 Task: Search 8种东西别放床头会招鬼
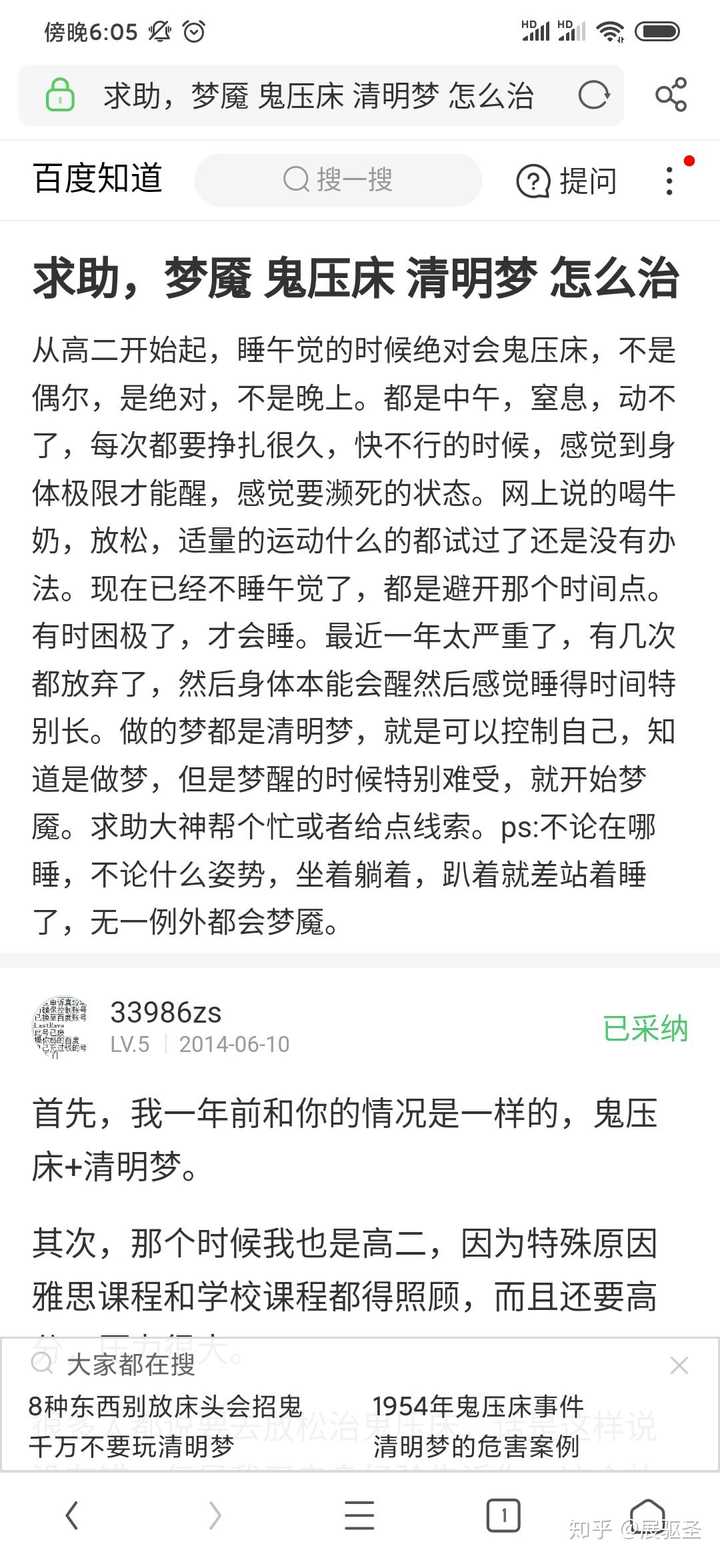pyautogui.click(x=165, y=1407)
